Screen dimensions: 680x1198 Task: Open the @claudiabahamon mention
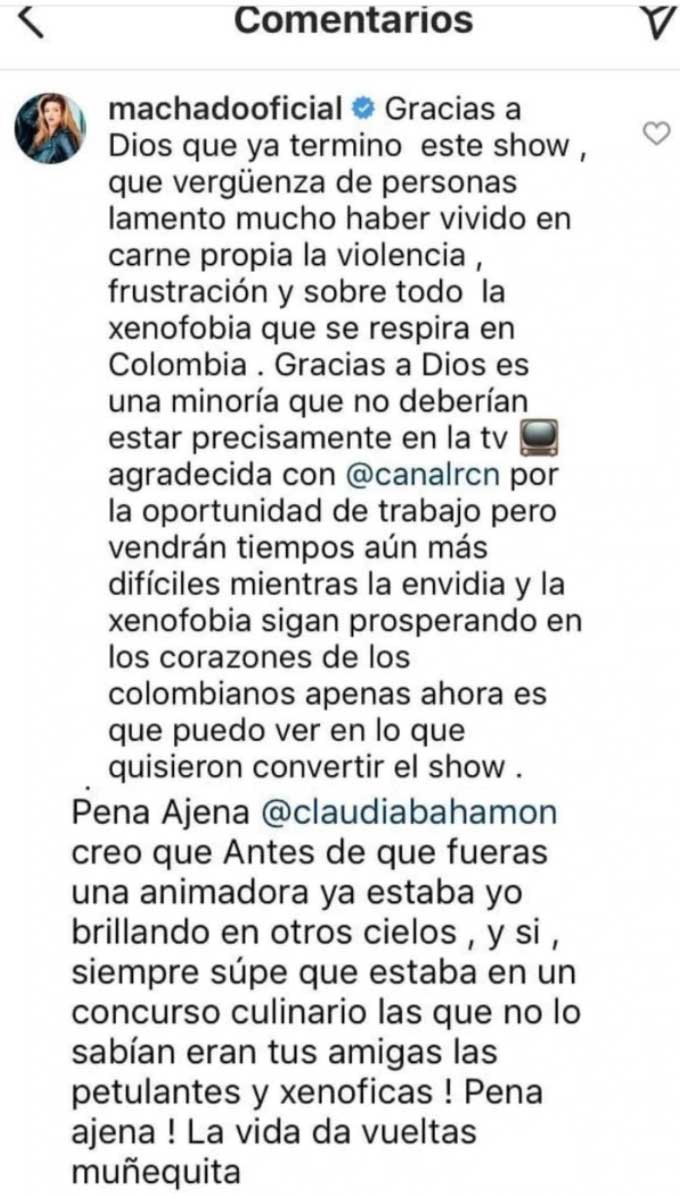click(x=408, y=811)
